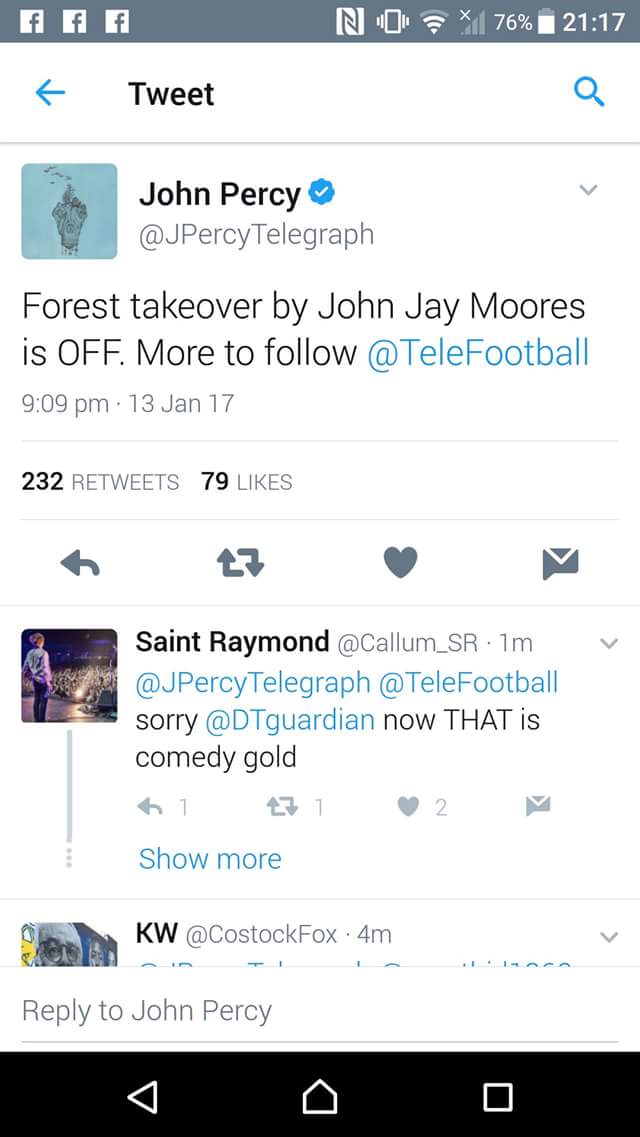View the 232 retweets list

tap(100, 482)
